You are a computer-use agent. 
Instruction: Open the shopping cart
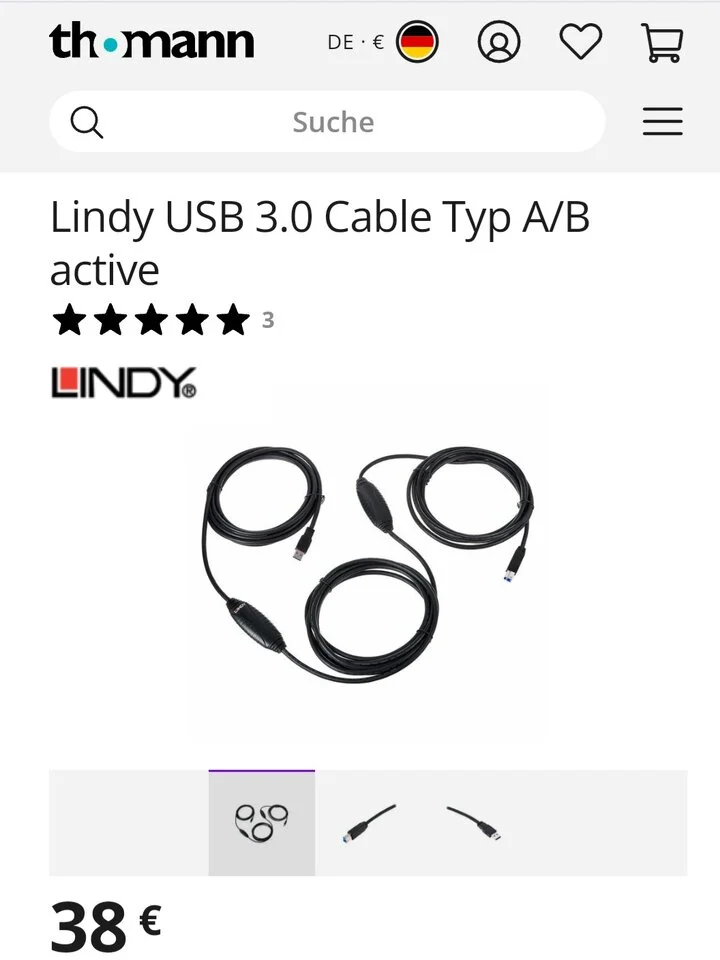661,42
